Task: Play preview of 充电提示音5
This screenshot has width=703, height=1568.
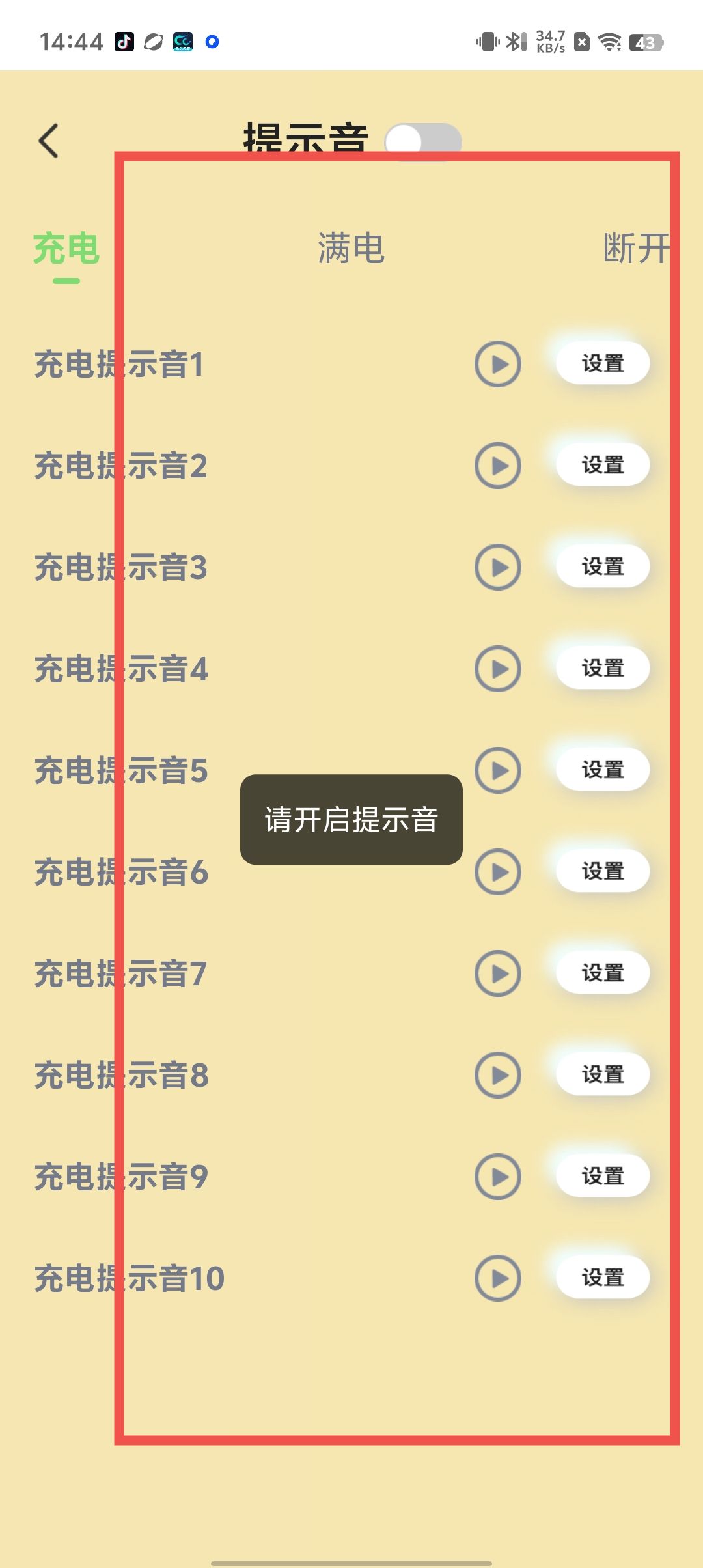Action: tap(498, 770)
